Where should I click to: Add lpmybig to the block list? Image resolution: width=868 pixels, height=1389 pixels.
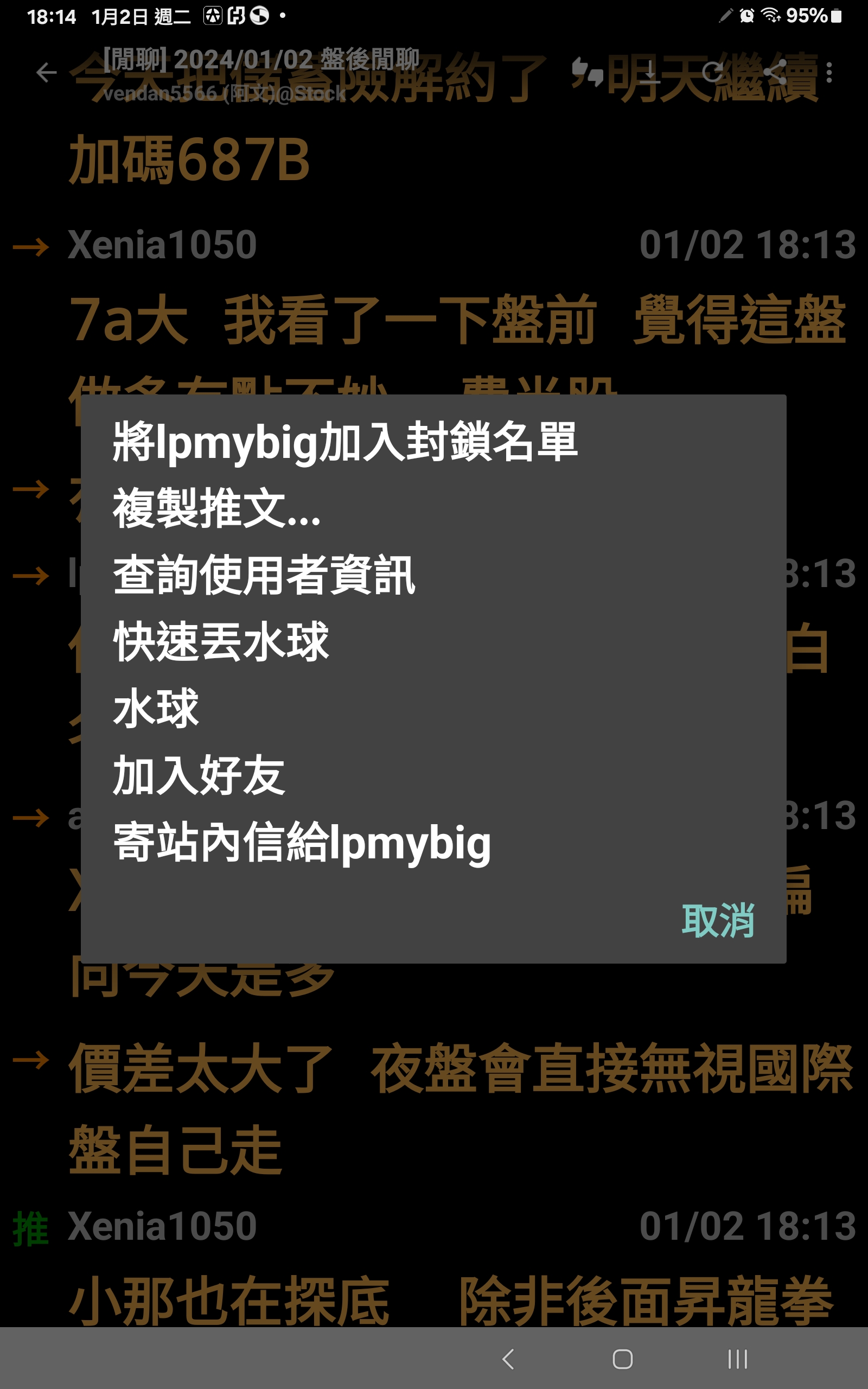click(344, 442)
